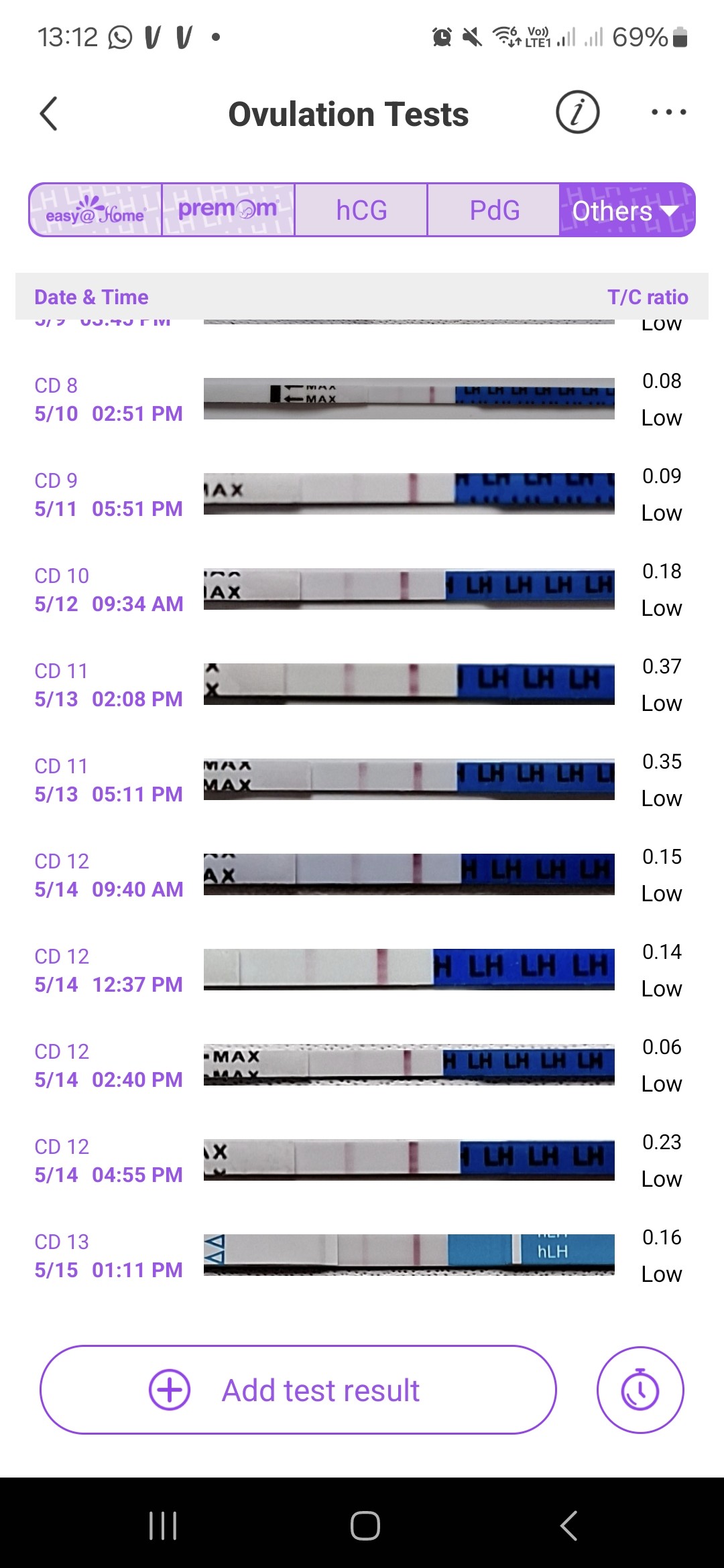Image resolution: width=724 pixels, height=1568 pixels.
Task: Select the hCG tab
Action: [361, 210]
